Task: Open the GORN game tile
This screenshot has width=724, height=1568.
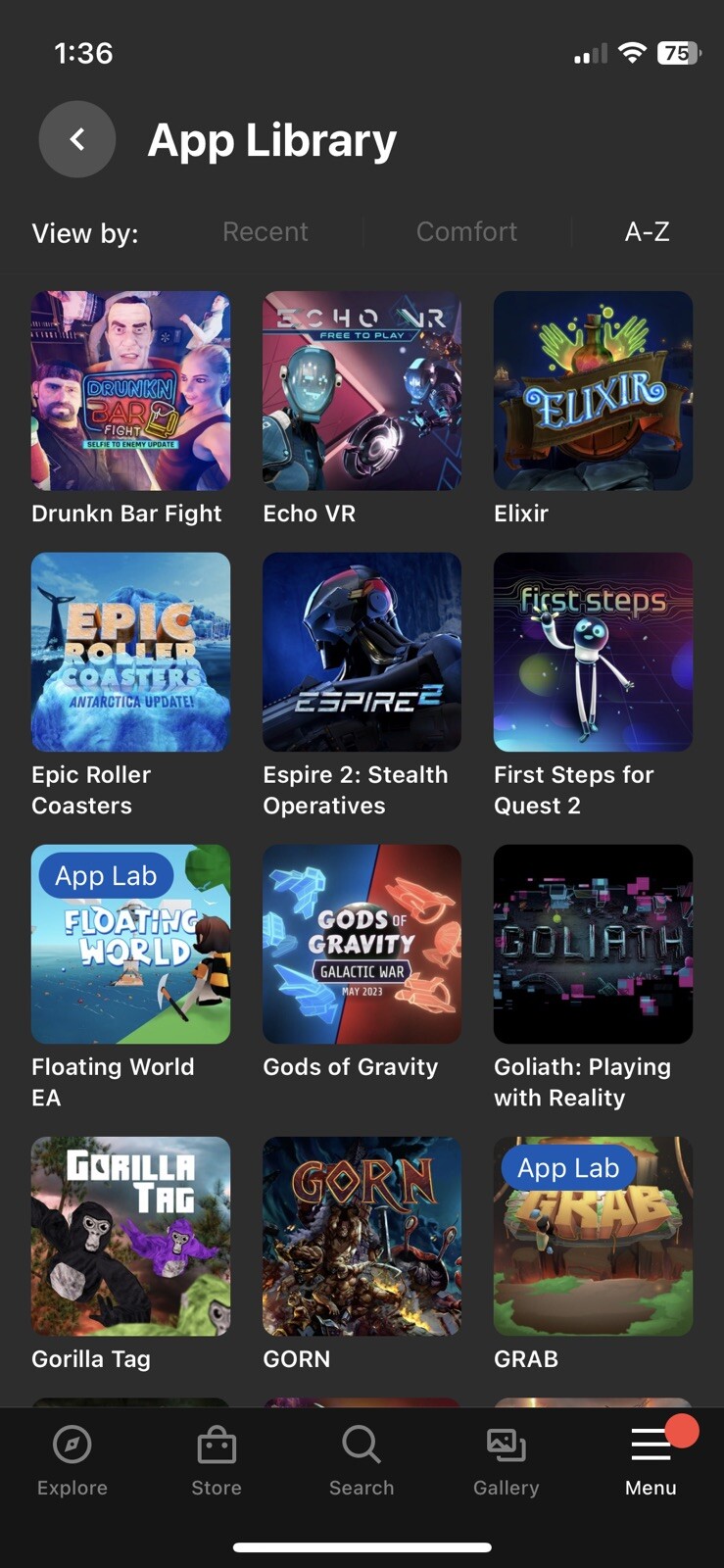Action: (x=362, y=1237)
